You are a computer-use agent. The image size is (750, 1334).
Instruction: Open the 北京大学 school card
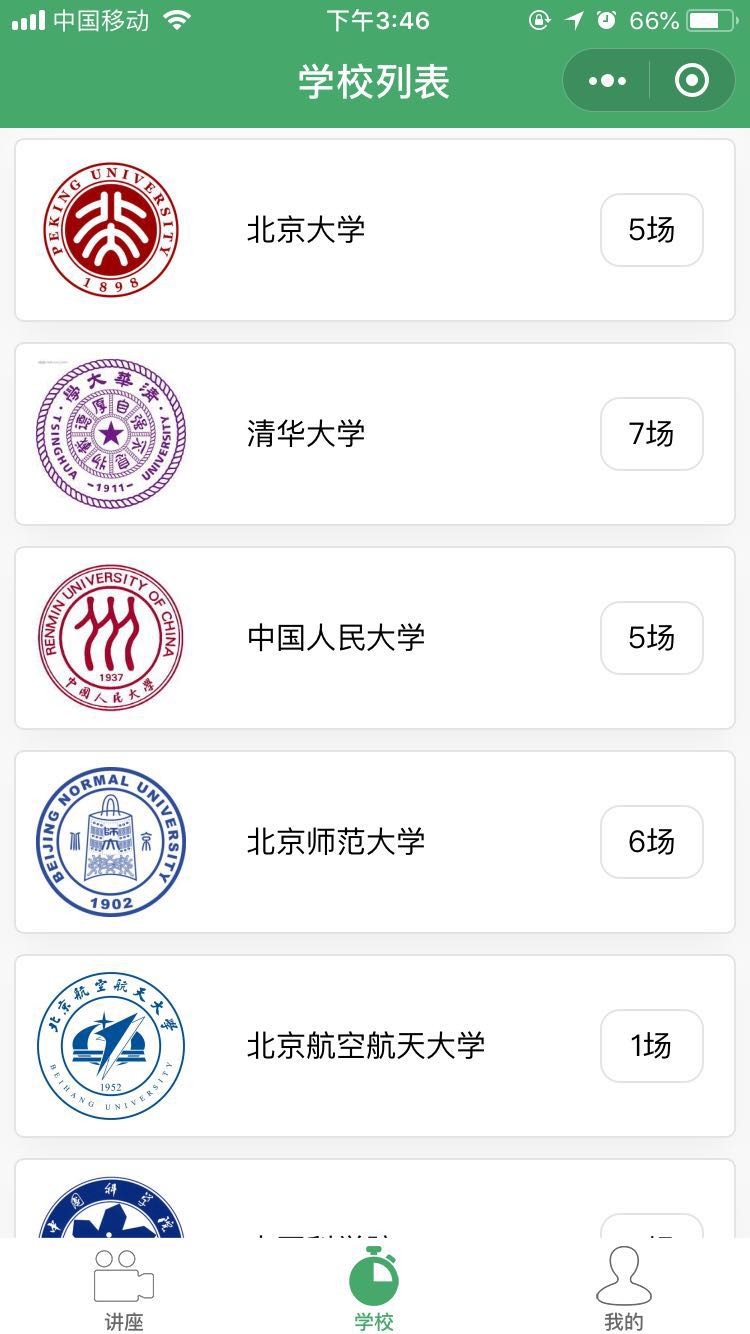[375, 230]
